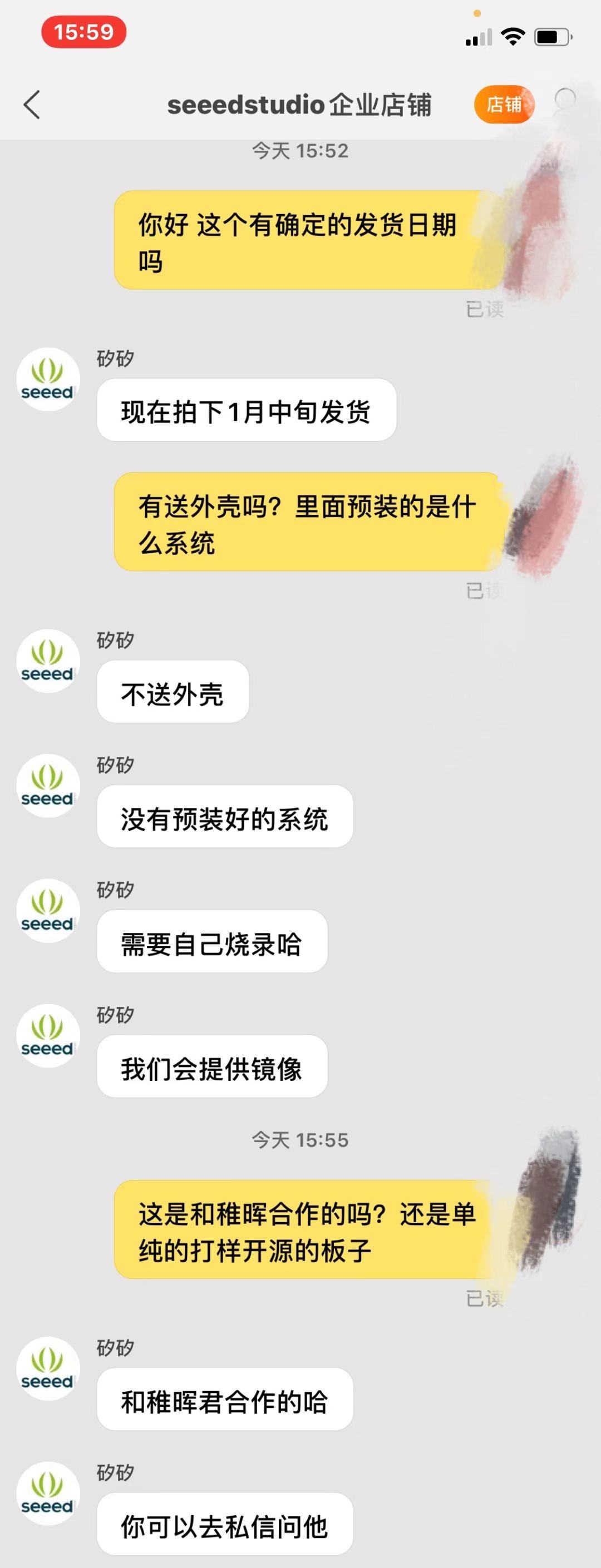Screen dimensions: 601x1568
Task: Tap the cellular signal bars icon
Action: tap(479, 38)
